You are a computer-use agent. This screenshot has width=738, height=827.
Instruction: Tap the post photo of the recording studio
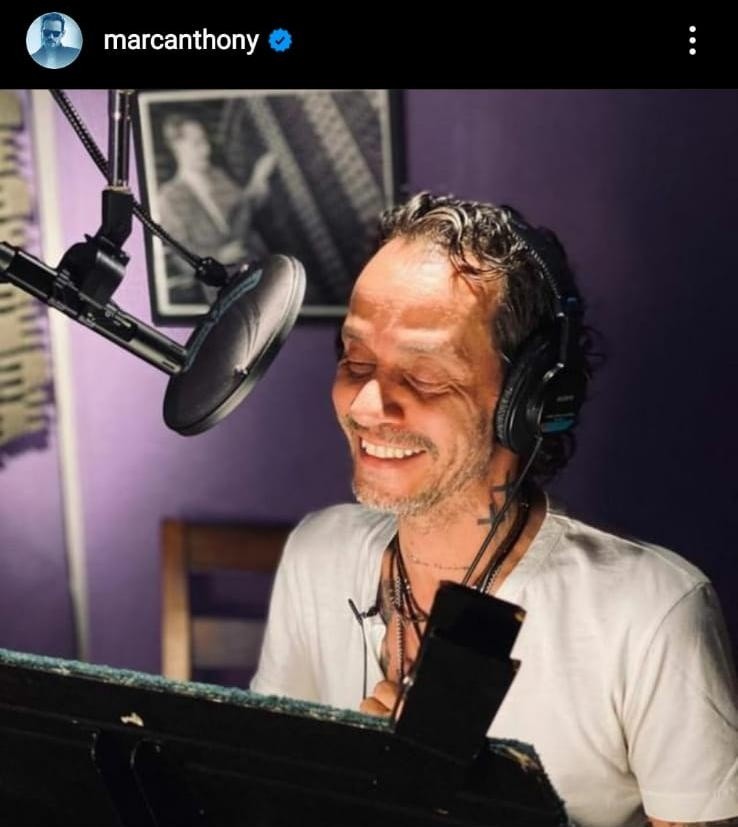[x=369, y=457]
